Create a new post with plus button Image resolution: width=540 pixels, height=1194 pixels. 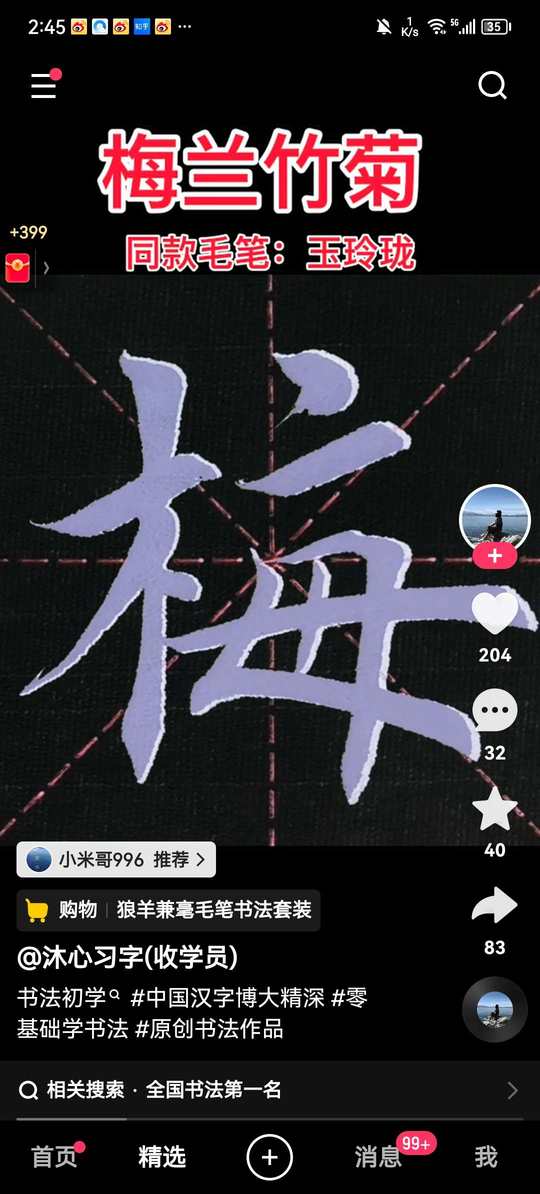[x=269, y=1157]
